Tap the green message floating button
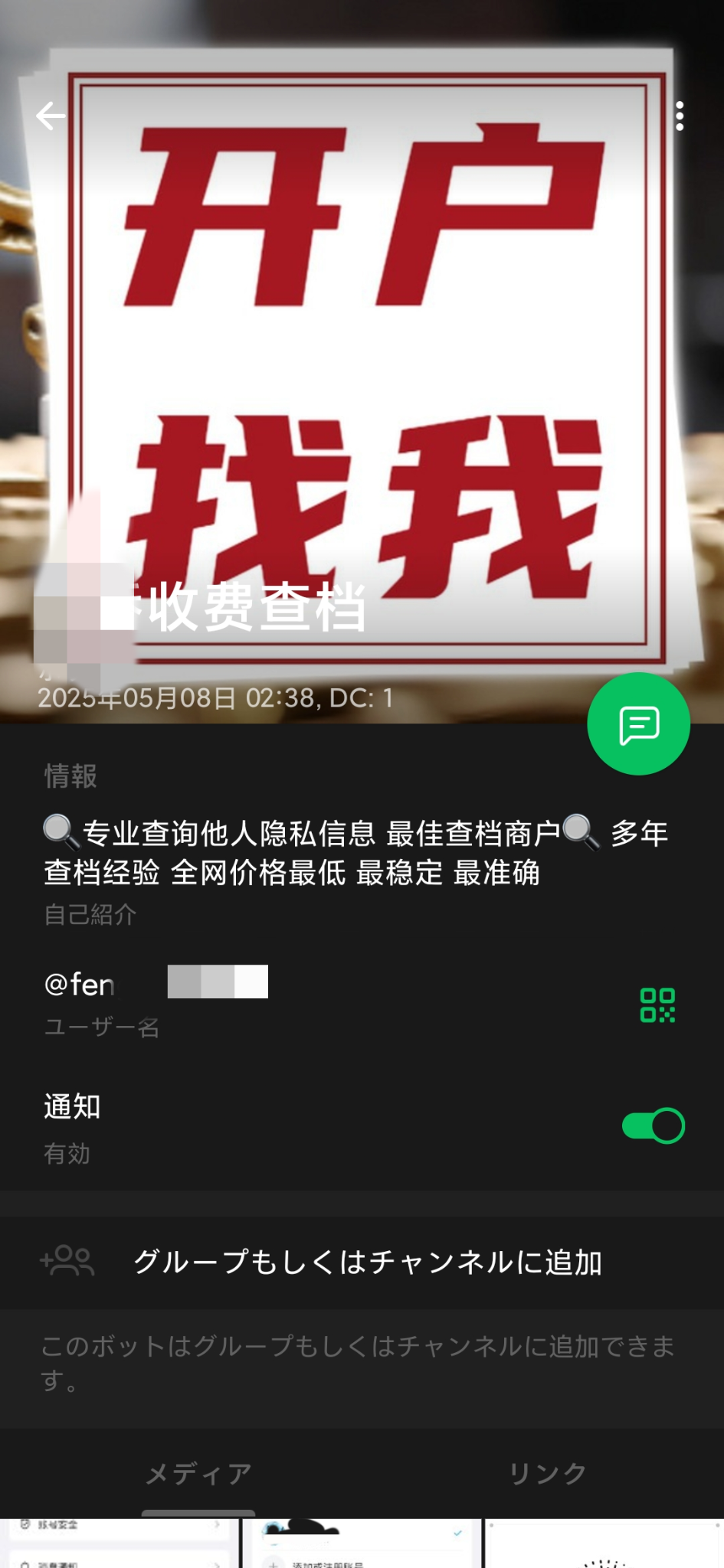This screenshot has width=724, height=1568. pos(638,724)
